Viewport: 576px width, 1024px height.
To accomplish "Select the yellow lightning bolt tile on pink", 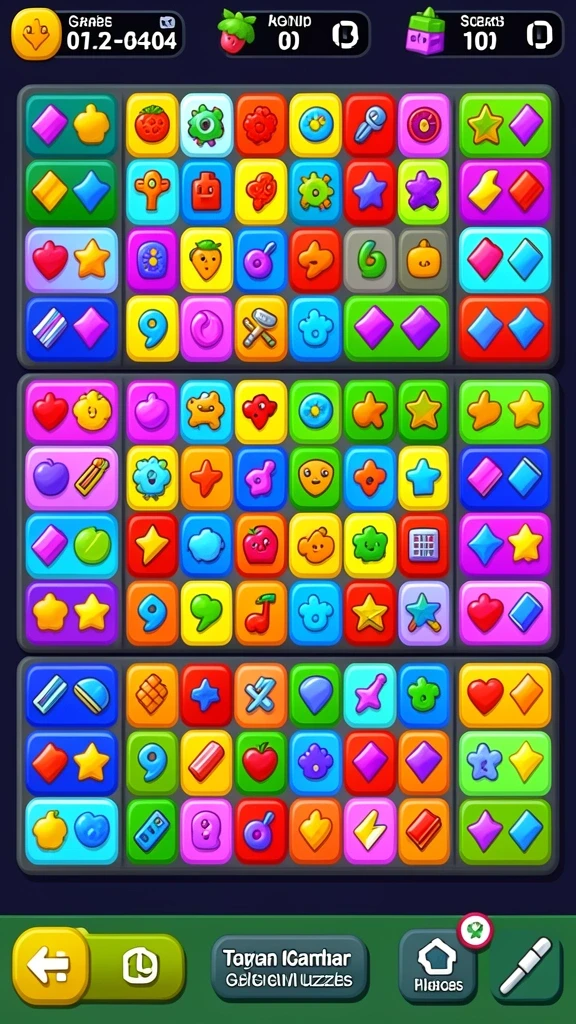I will (370, 831).
